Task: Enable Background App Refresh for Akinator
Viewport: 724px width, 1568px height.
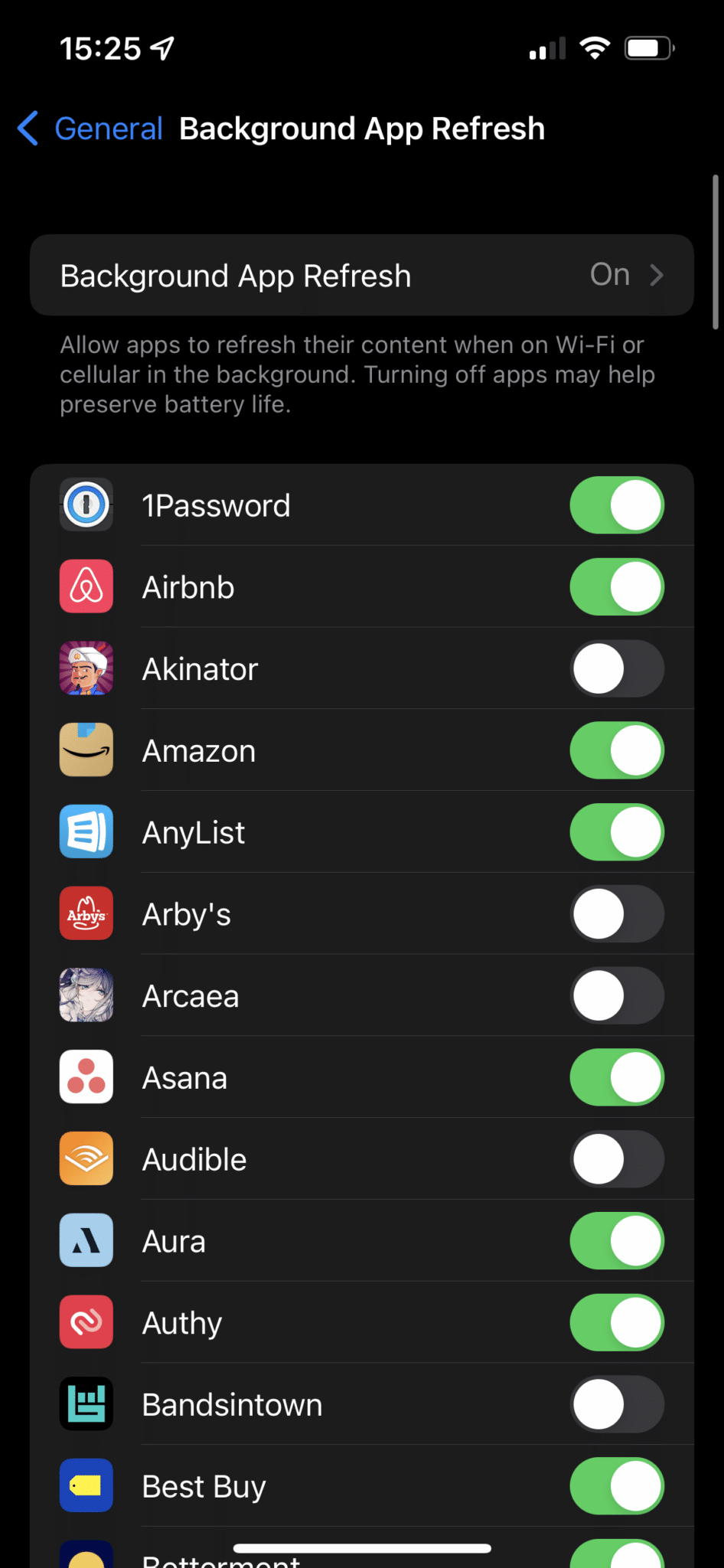Action: (x=617, y=668)
